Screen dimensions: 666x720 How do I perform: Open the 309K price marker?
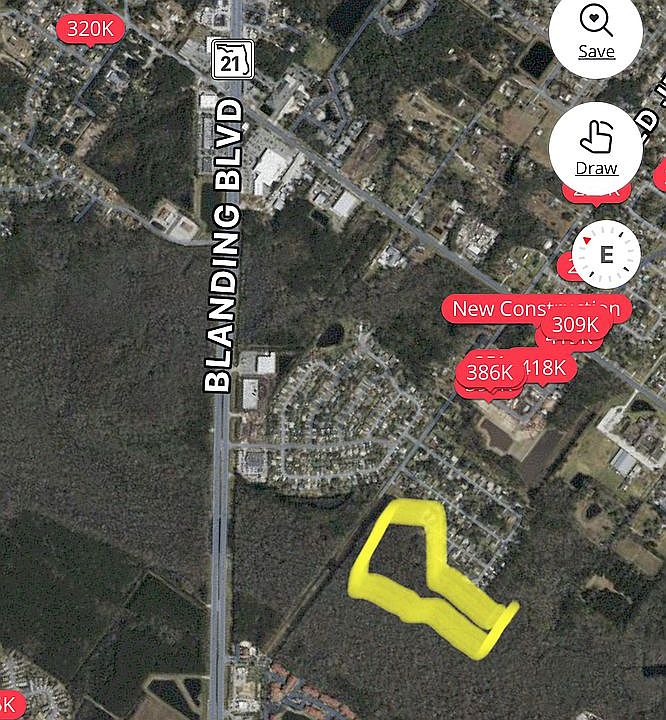[x=575, y=324]
